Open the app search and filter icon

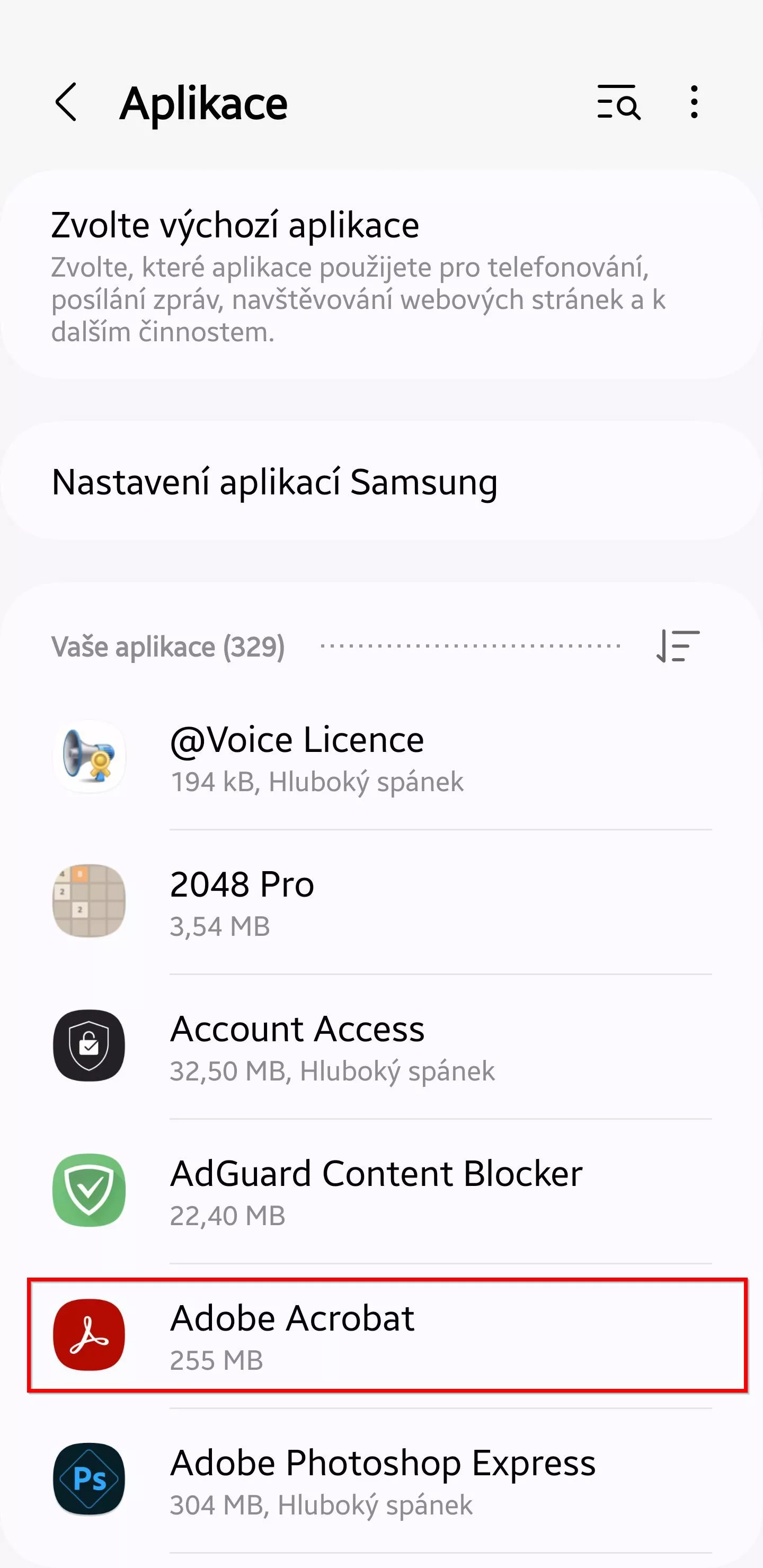618,102
